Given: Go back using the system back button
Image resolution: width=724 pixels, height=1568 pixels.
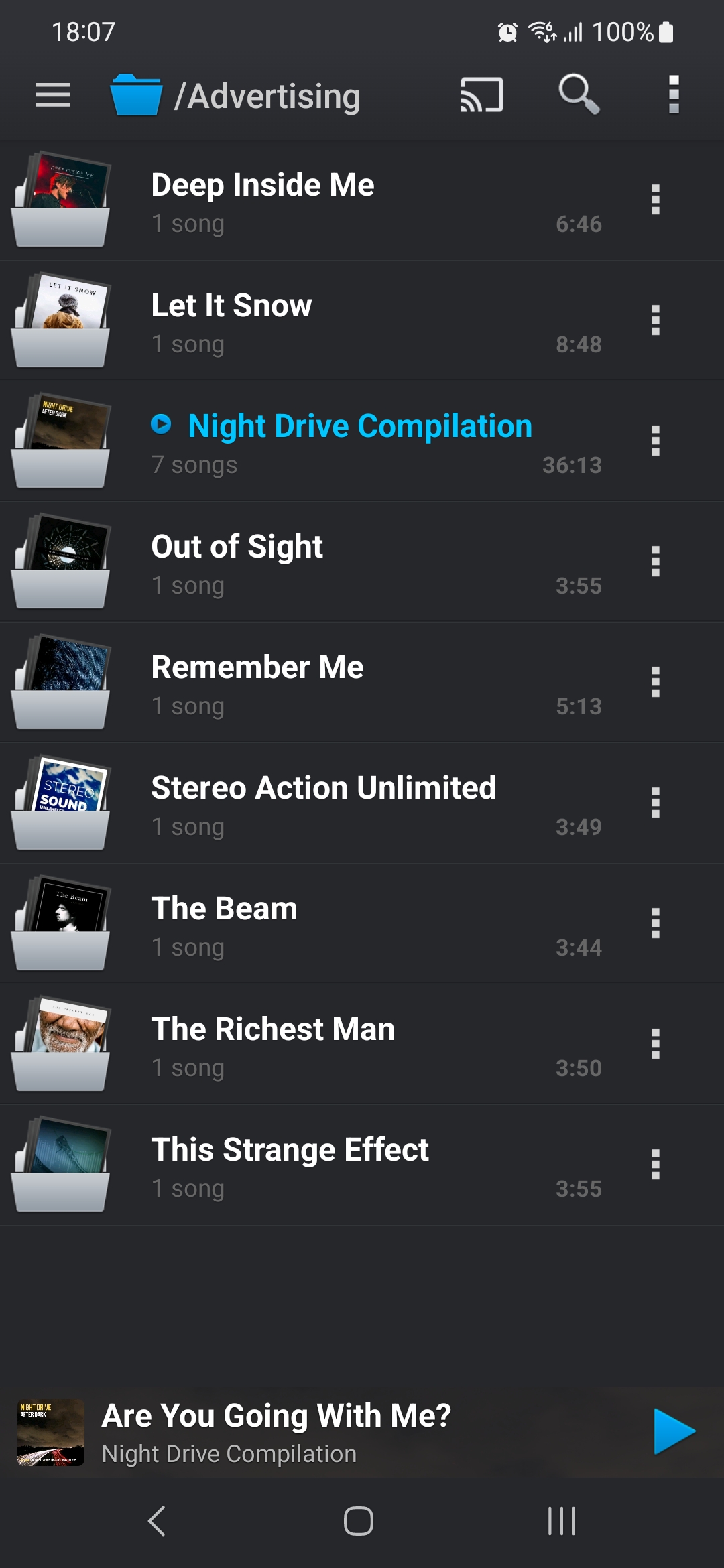Looking at the screenshot, I should pyautogui.click(x=157, y=1521).
